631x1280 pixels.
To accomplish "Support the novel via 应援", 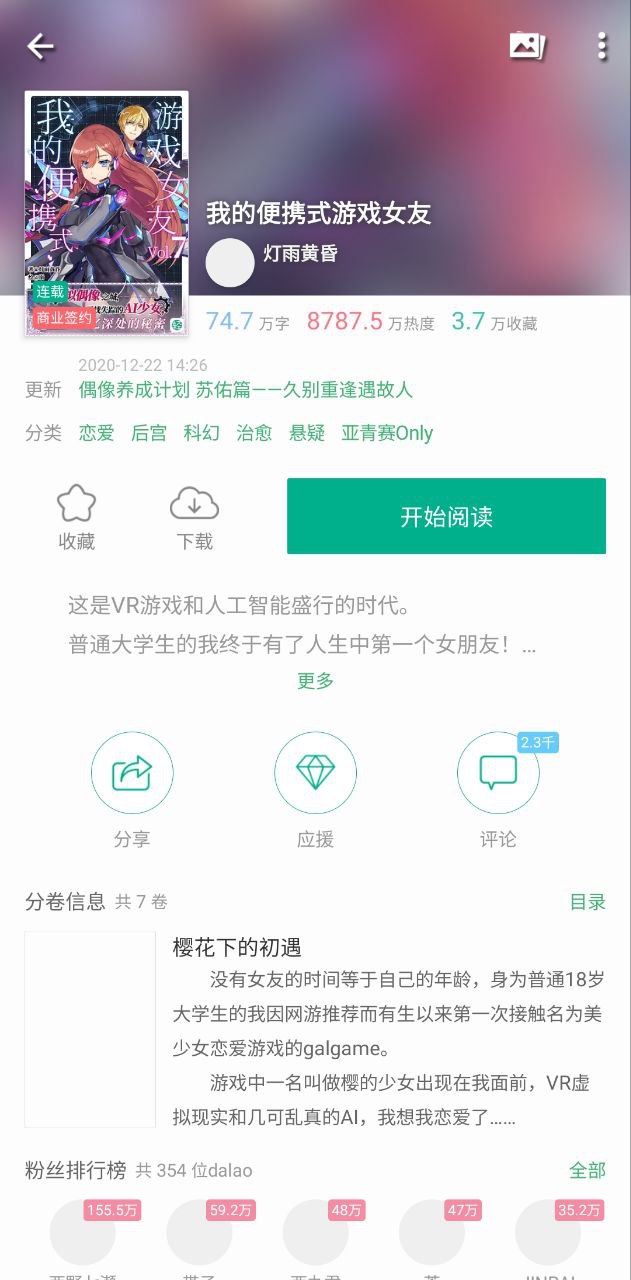I will point(315,773).
